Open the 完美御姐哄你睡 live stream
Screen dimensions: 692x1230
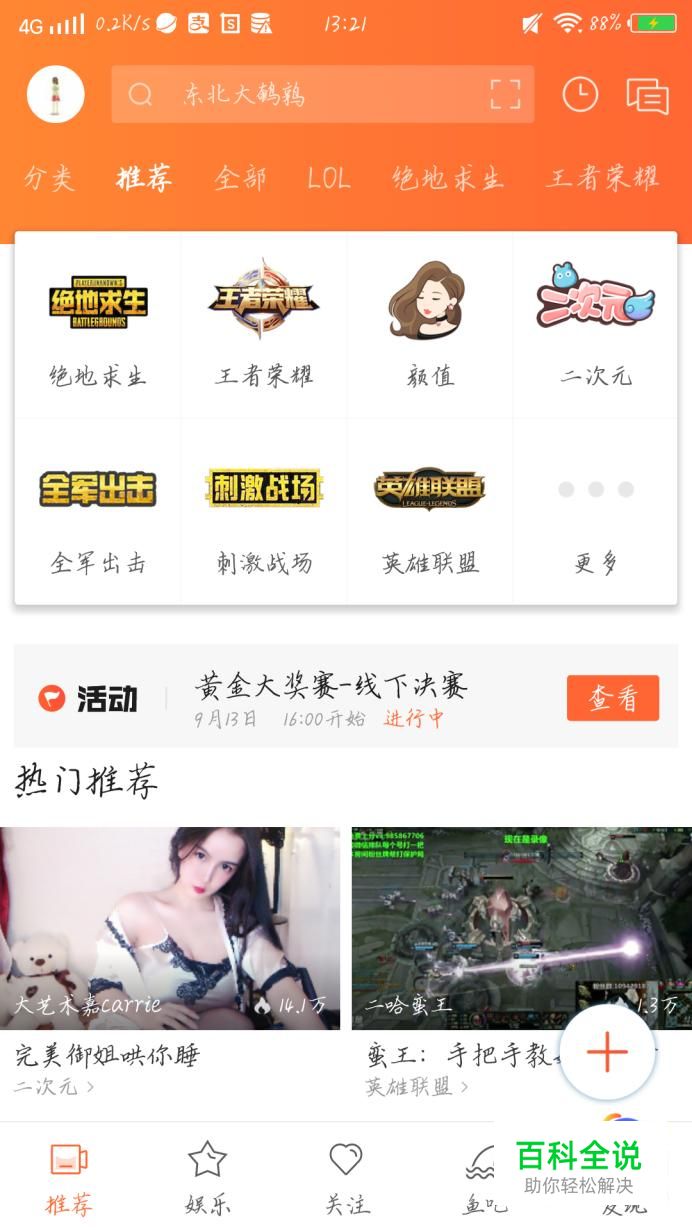170,928
